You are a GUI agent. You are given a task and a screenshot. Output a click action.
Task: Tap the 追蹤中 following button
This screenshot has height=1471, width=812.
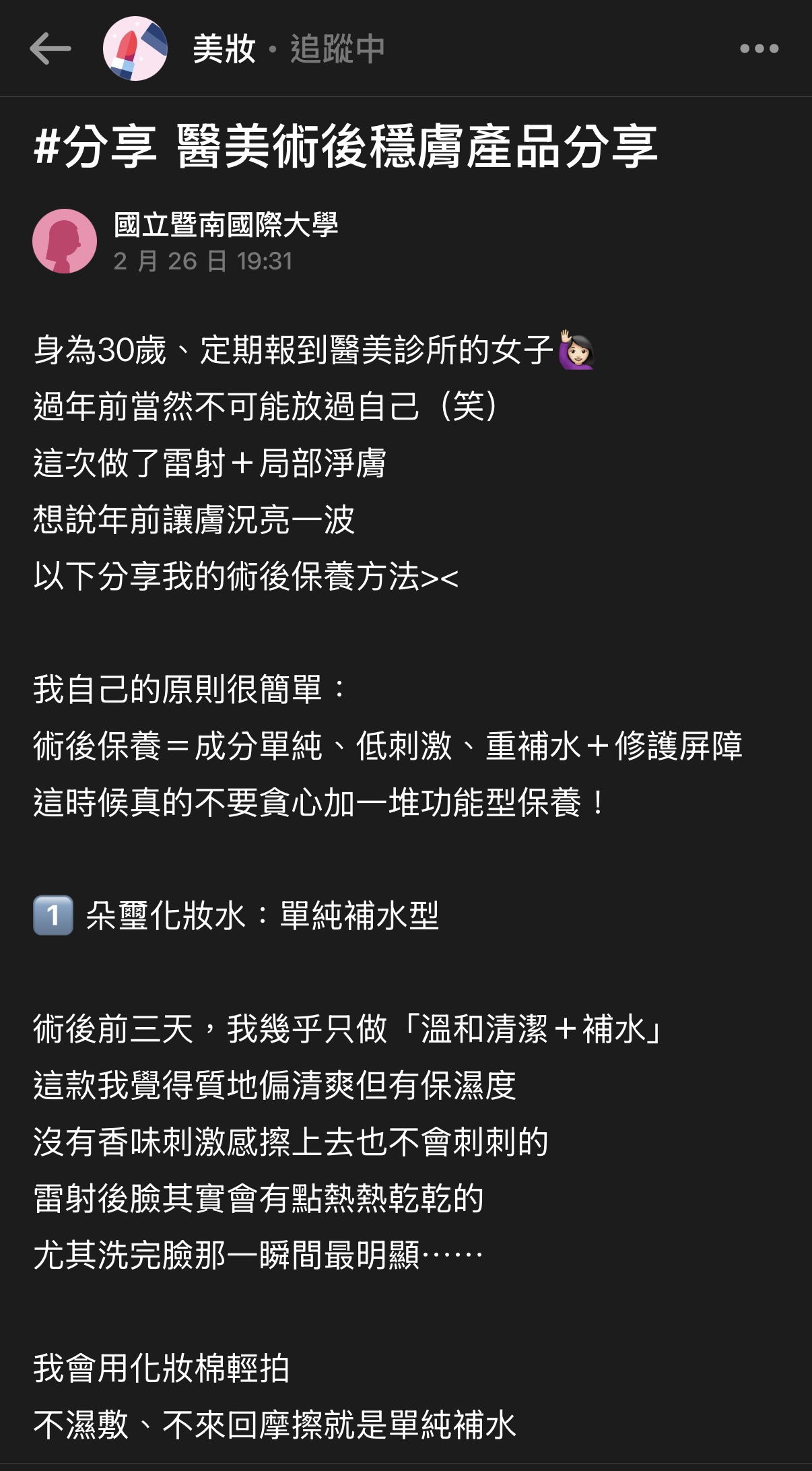click(x=337, y=49)
